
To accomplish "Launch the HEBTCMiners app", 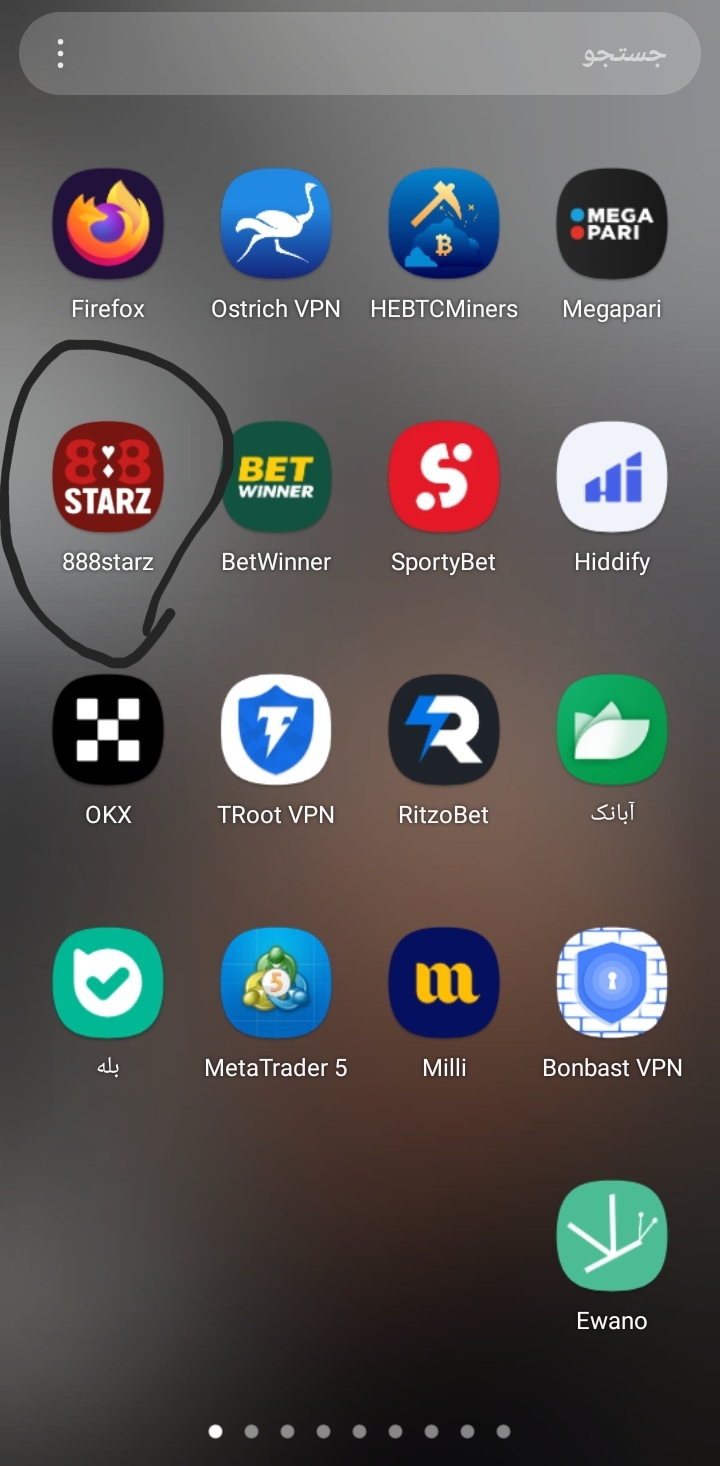I will click(x=444, y=223).
